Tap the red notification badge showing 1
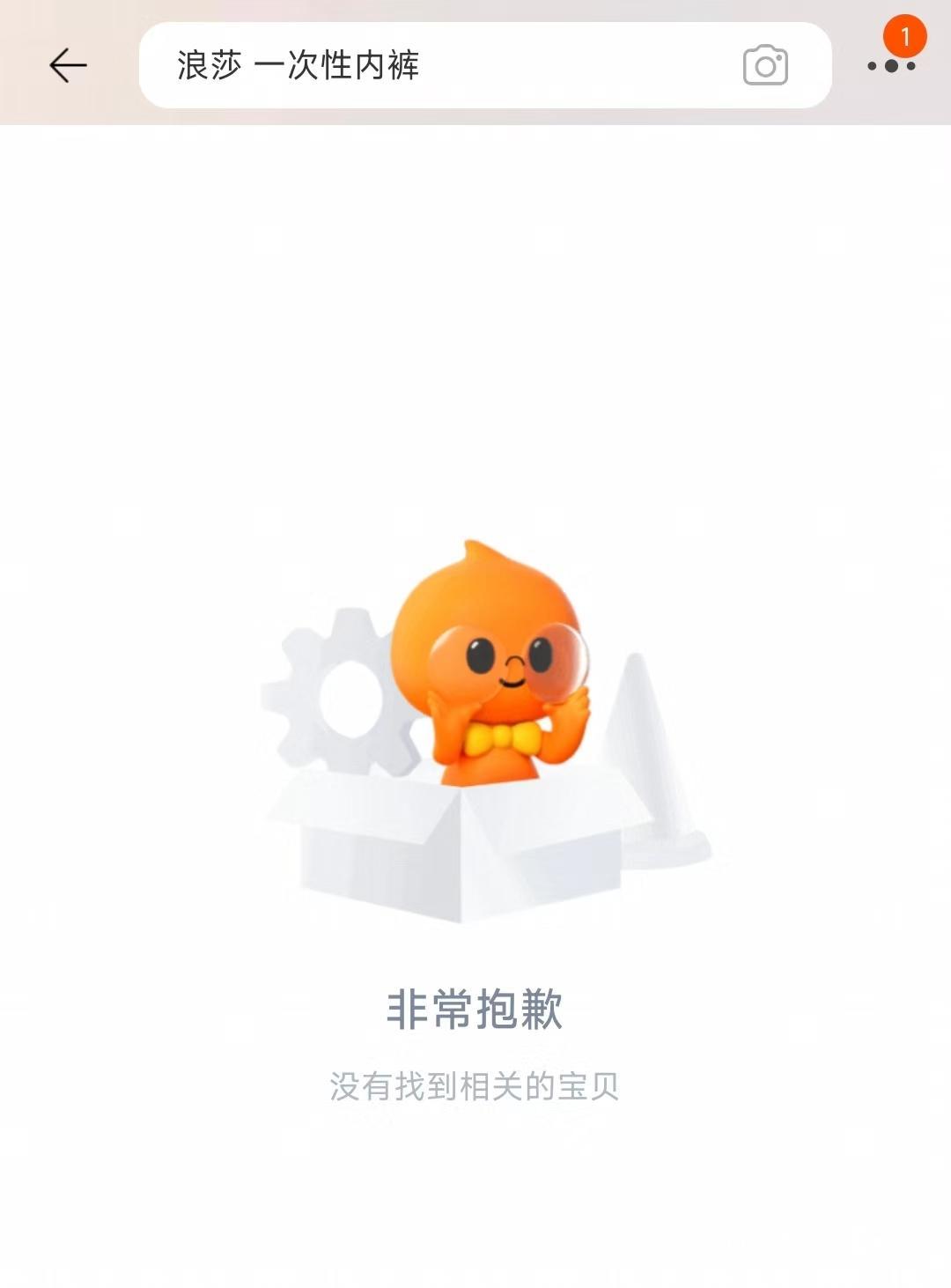Viewport: 951px width, 1288px height. coord(906,35)
